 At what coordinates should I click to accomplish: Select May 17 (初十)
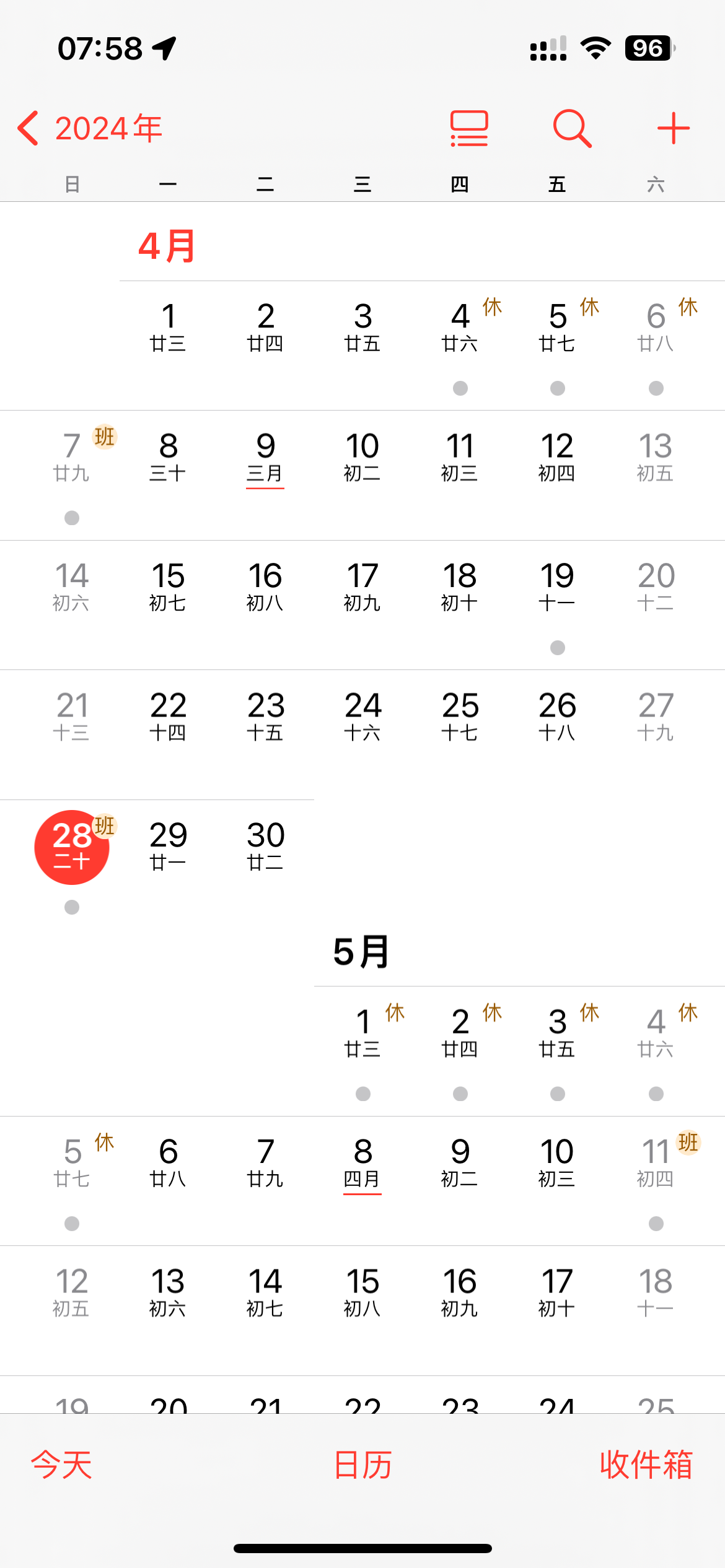coord(557,1294)
